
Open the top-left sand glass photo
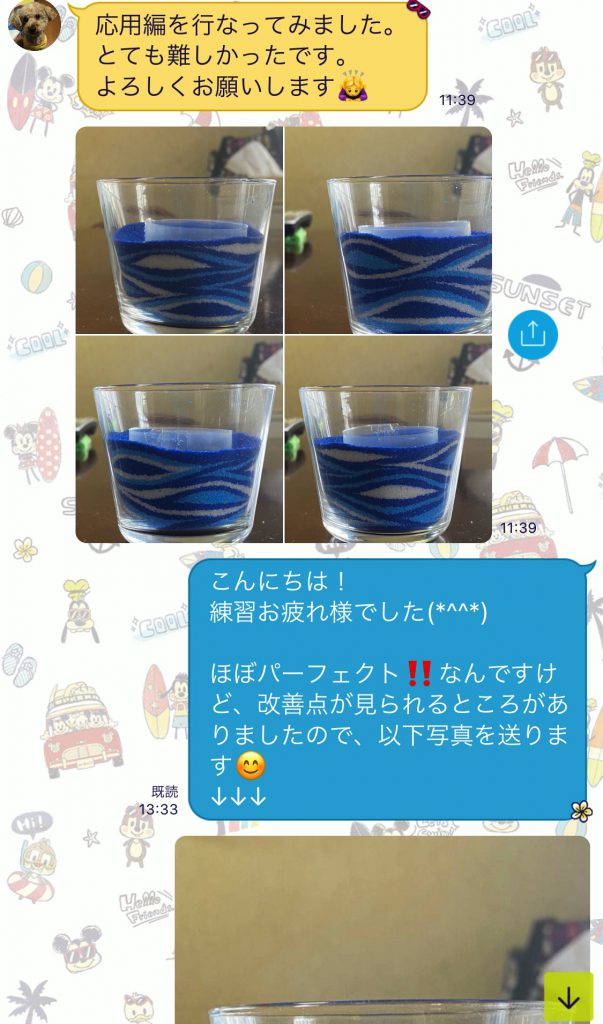tap(179, 230)
